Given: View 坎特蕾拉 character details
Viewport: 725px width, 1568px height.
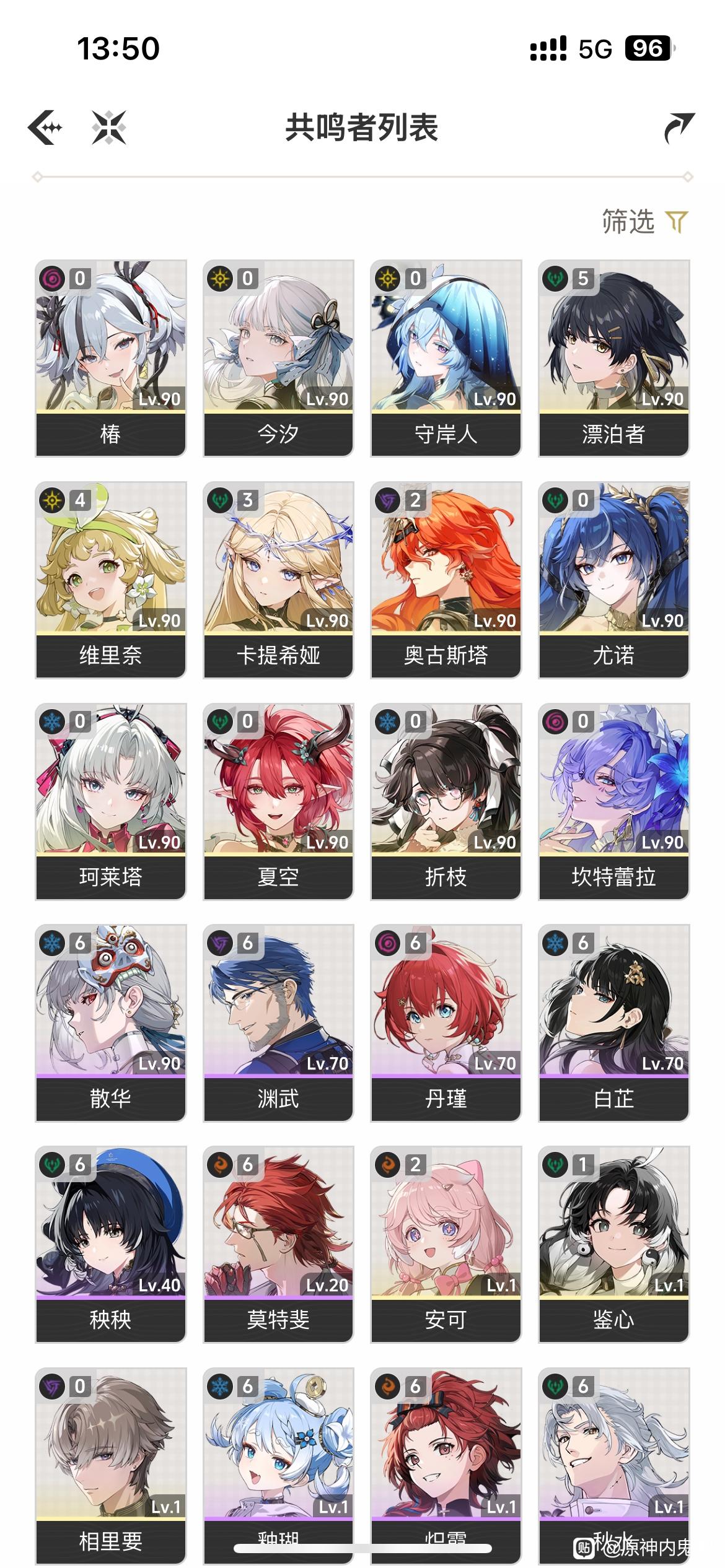Looking at the screenshot, I should pos(613,801).
